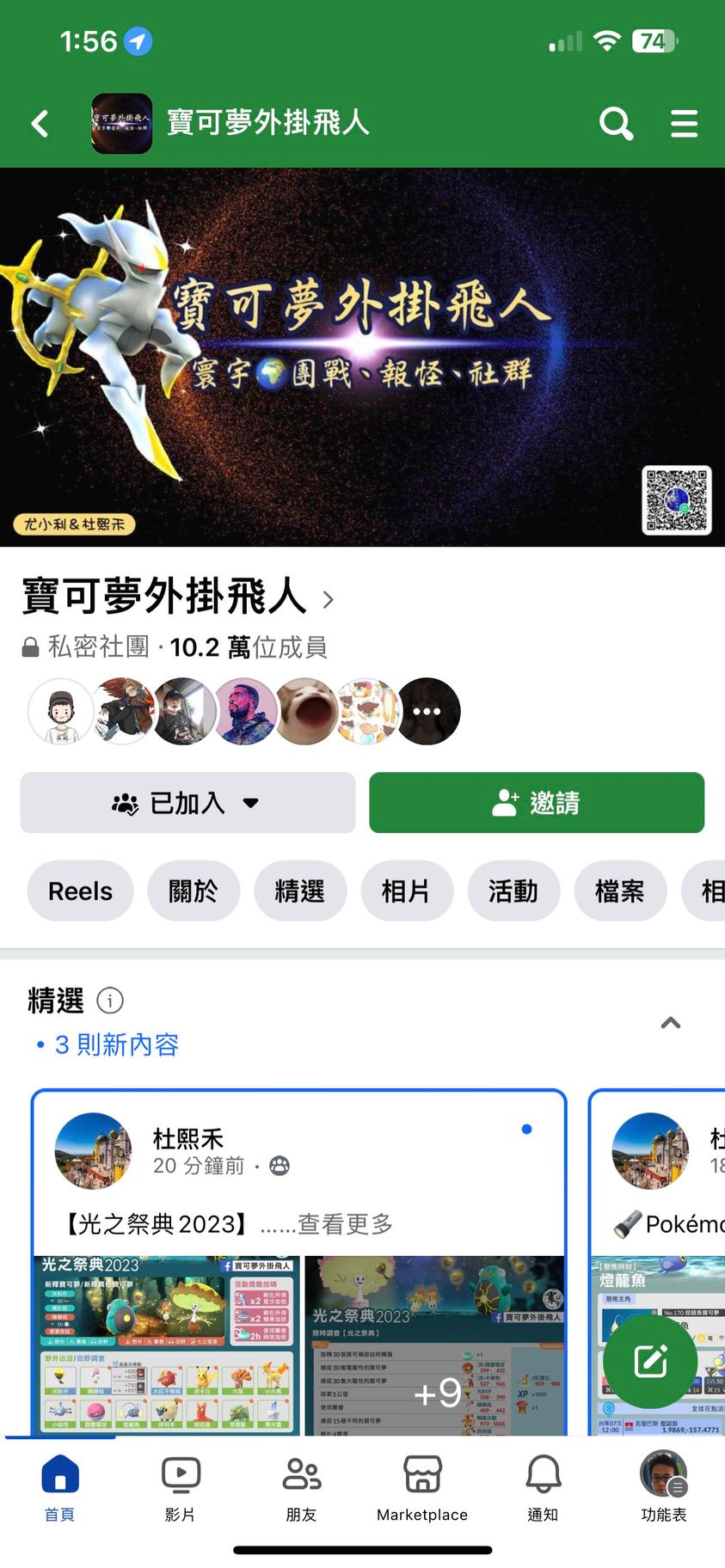
Task: Collapse the 精選 featured section
Action: coord(671,1022)
